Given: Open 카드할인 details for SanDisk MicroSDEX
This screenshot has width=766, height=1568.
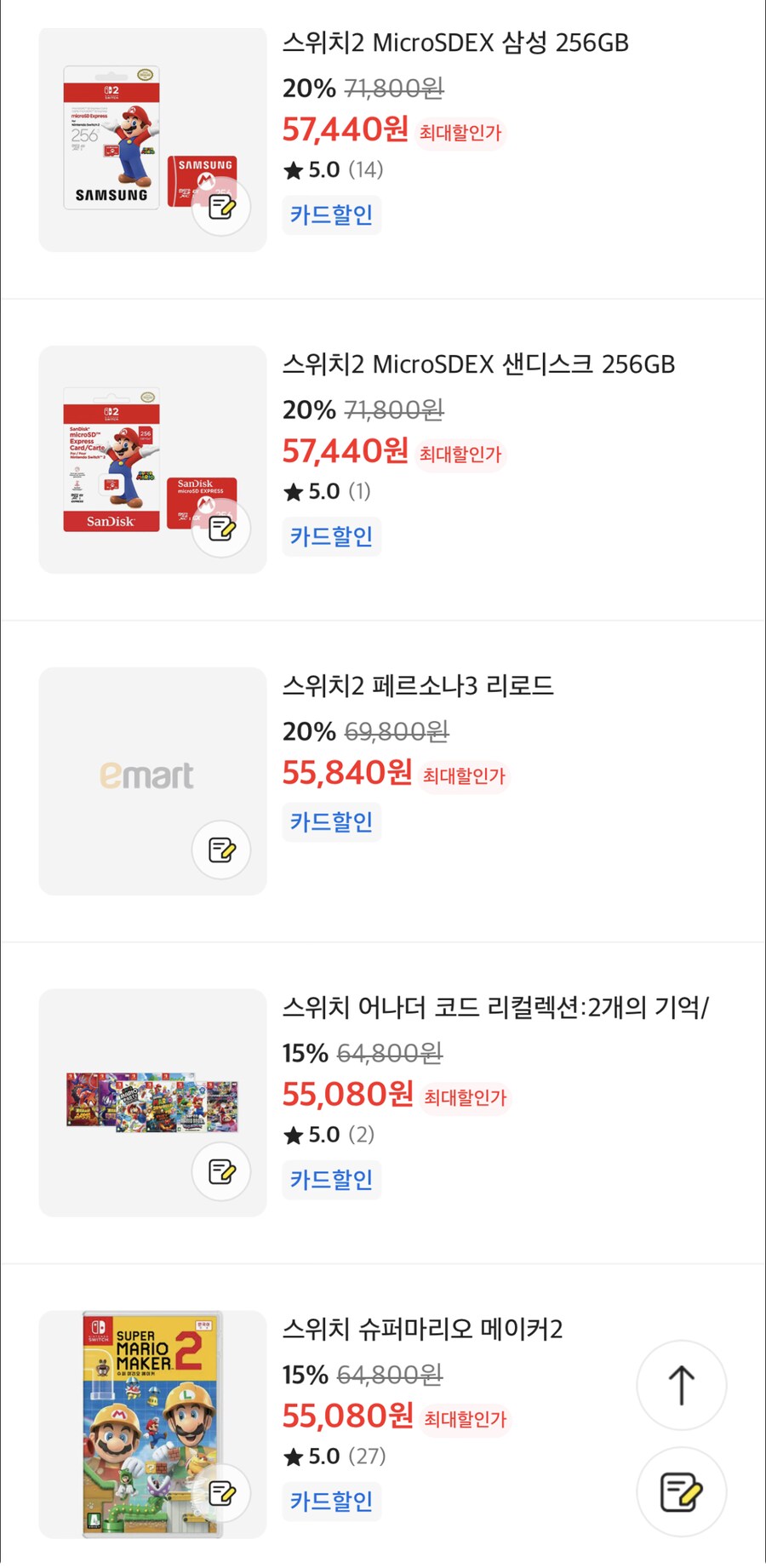Looking at the screenshot, I should pyautogui.click(x=331, y=537).
